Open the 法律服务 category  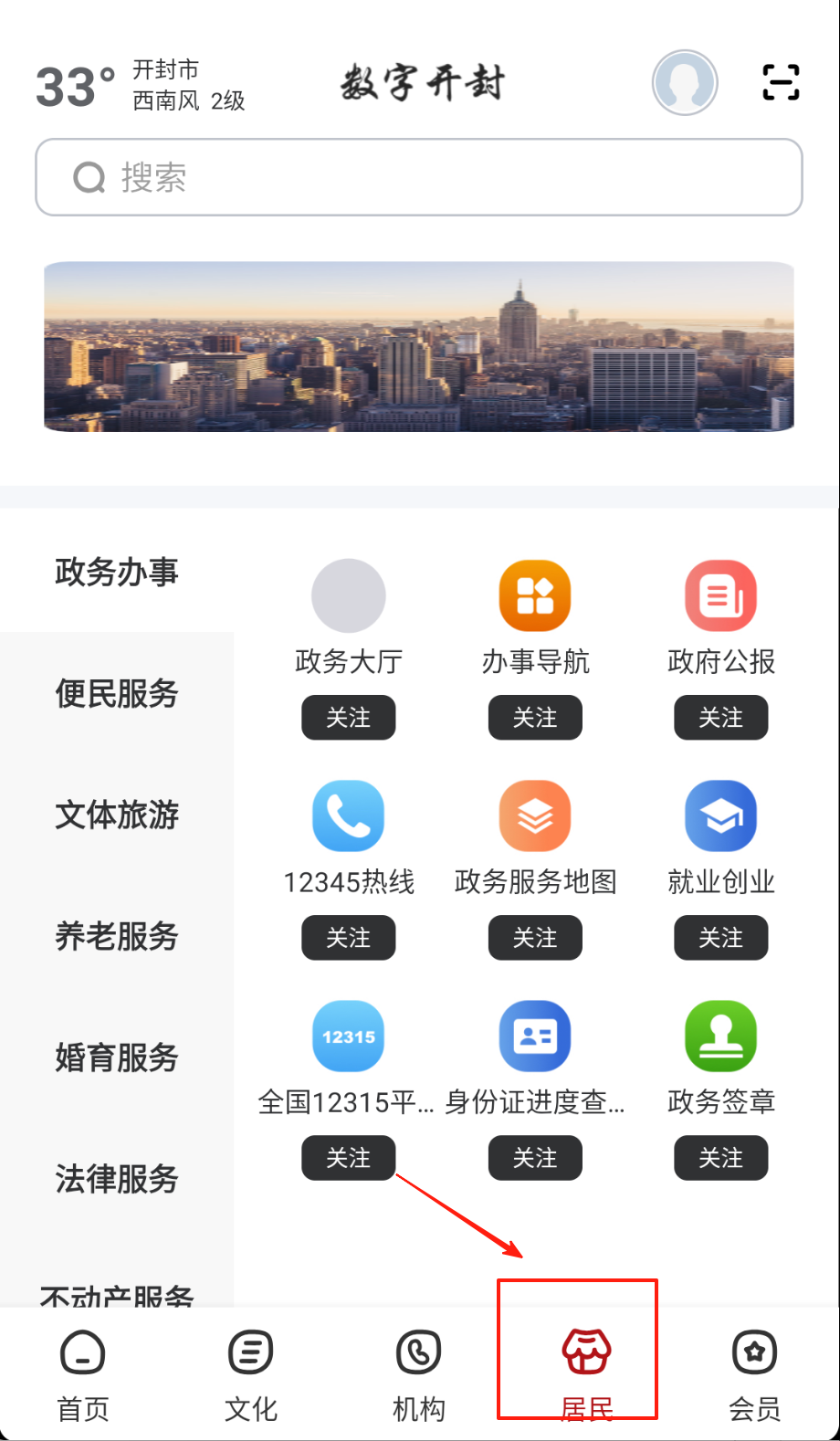click(x=117, y=1179)
